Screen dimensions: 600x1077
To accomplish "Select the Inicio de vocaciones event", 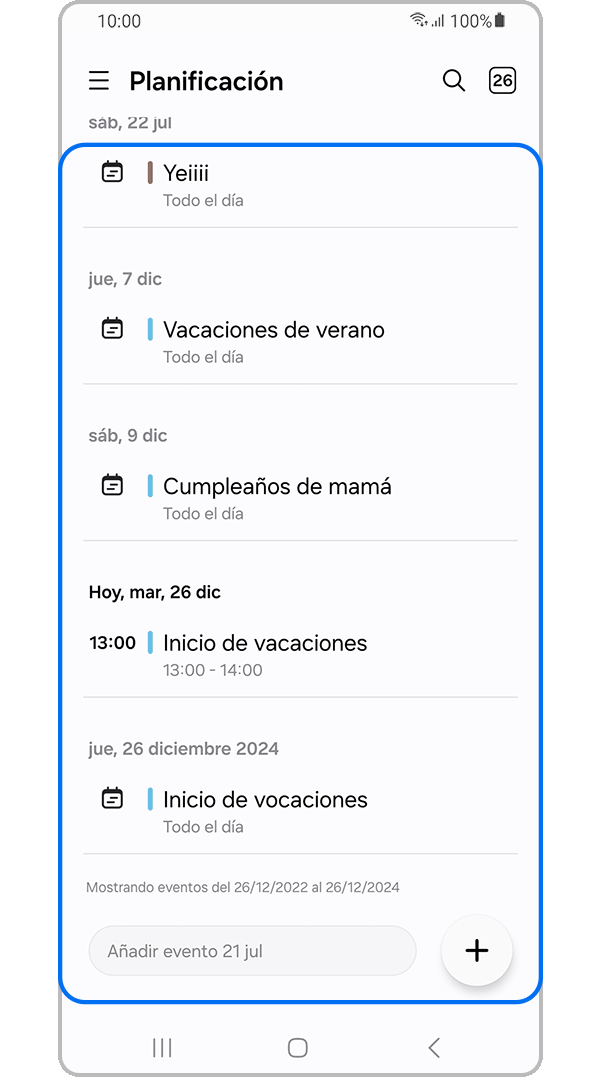I will click(x=300, y=811).
